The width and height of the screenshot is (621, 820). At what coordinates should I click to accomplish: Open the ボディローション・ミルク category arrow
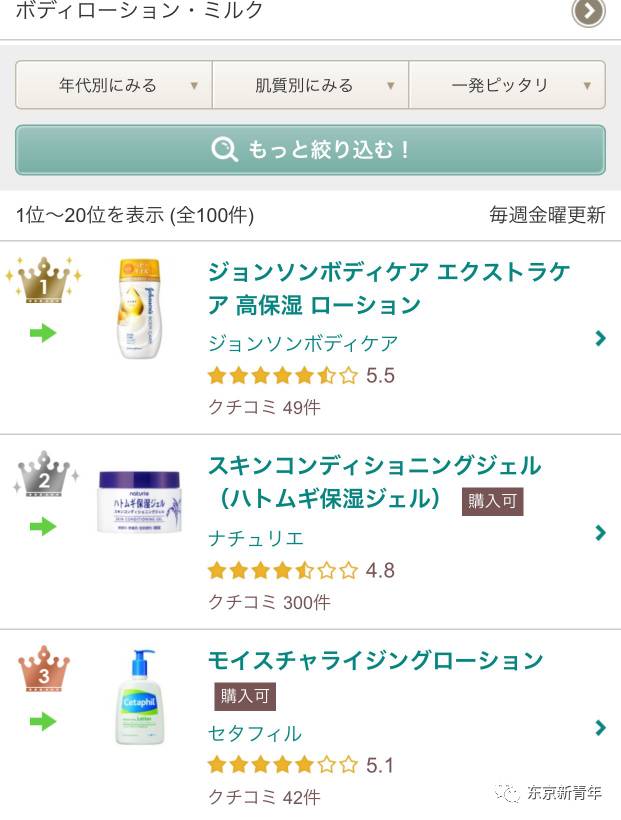588,12
